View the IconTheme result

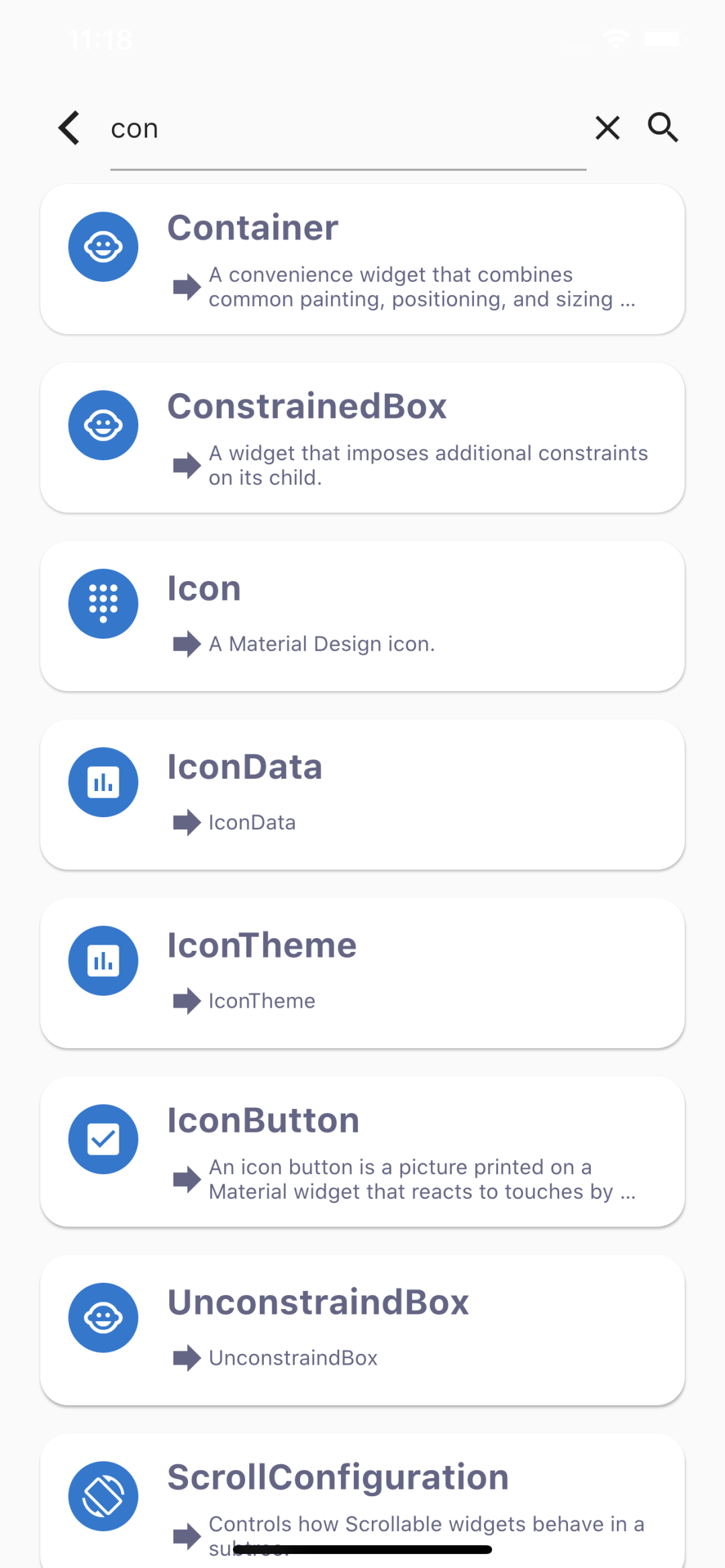[x=362, y=973]
